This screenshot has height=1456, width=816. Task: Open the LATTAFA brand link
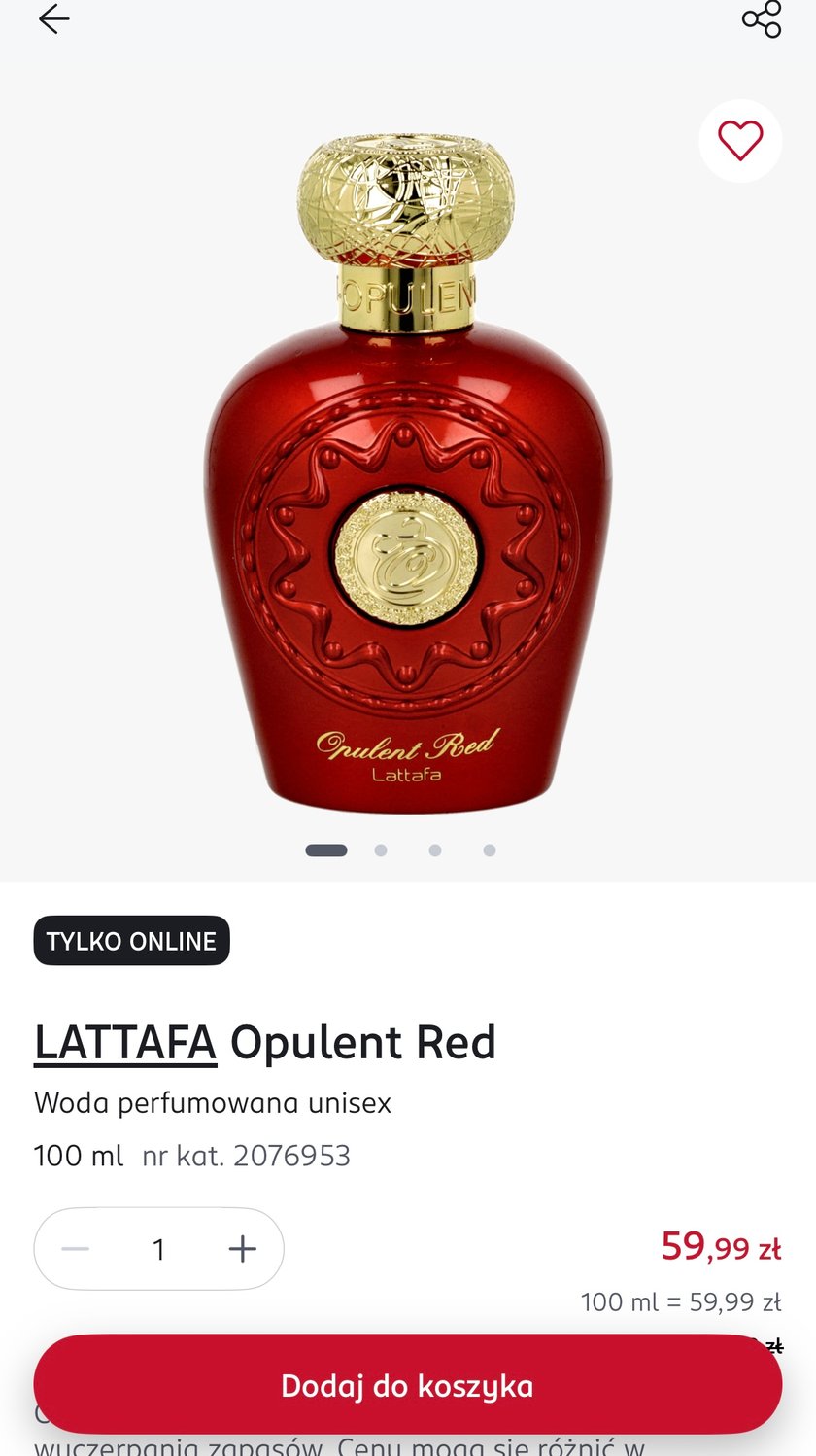125,1043
